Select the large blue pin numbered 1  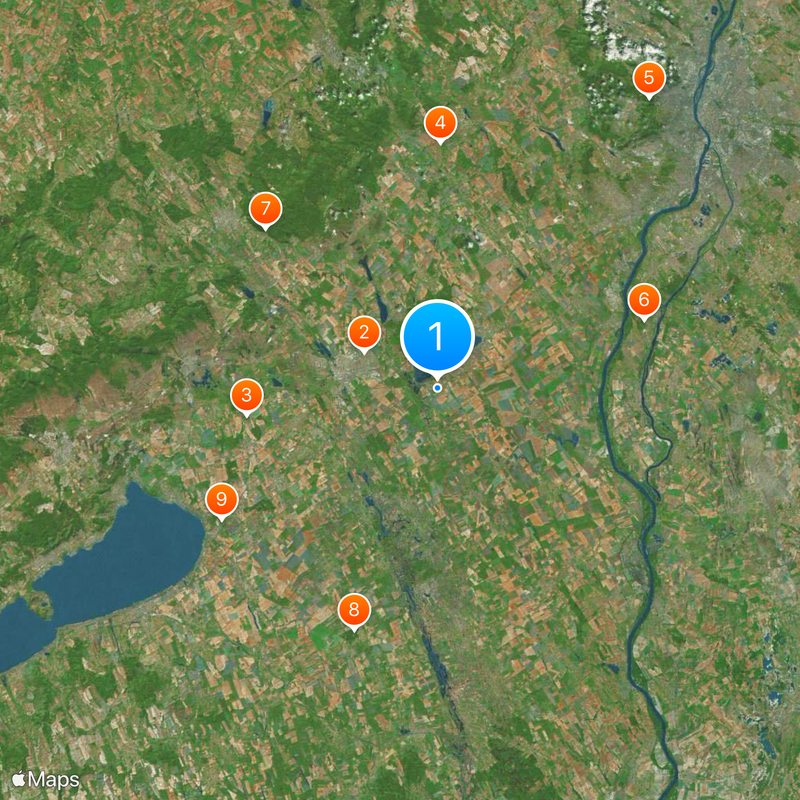tap(437, 337)
